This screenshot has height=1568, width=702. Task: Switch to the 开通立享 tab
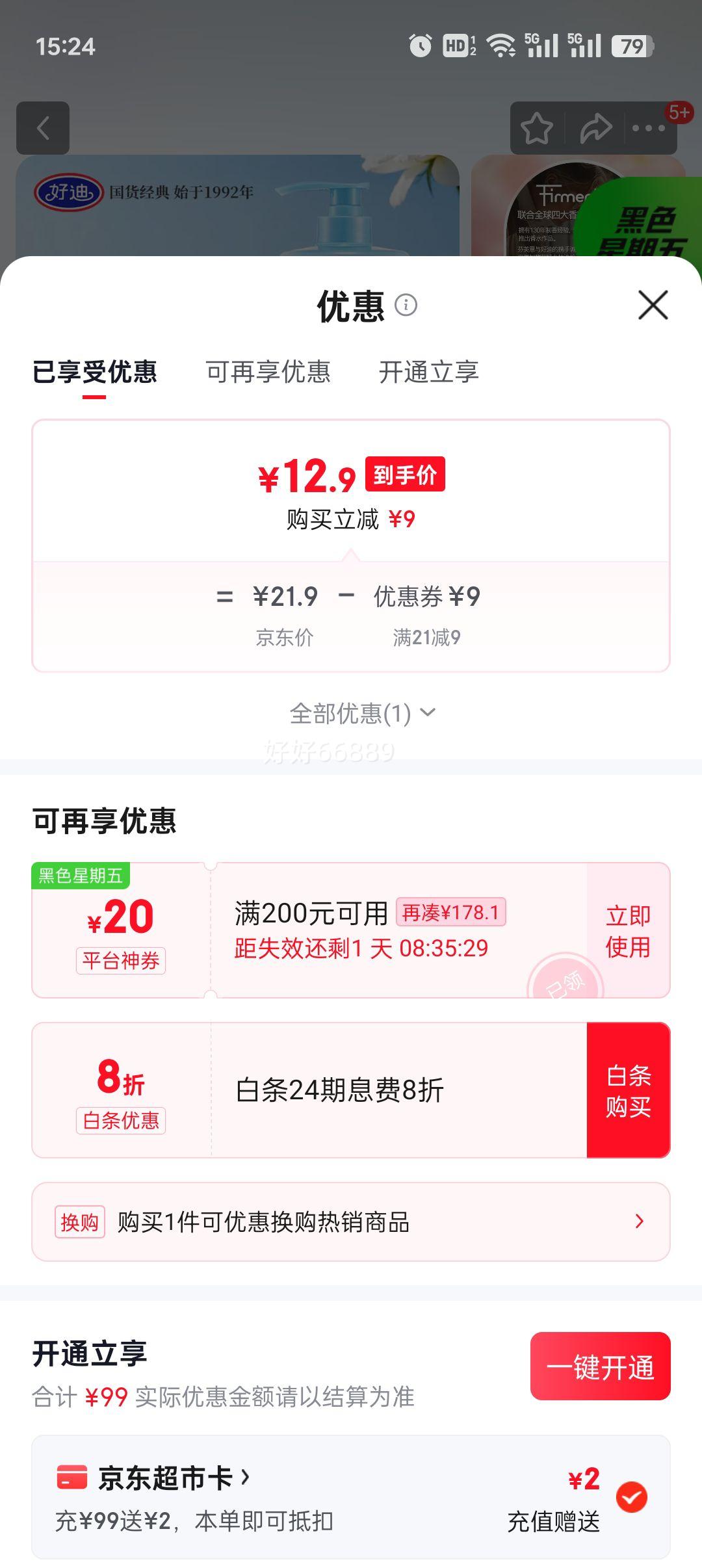pos(429,373)
